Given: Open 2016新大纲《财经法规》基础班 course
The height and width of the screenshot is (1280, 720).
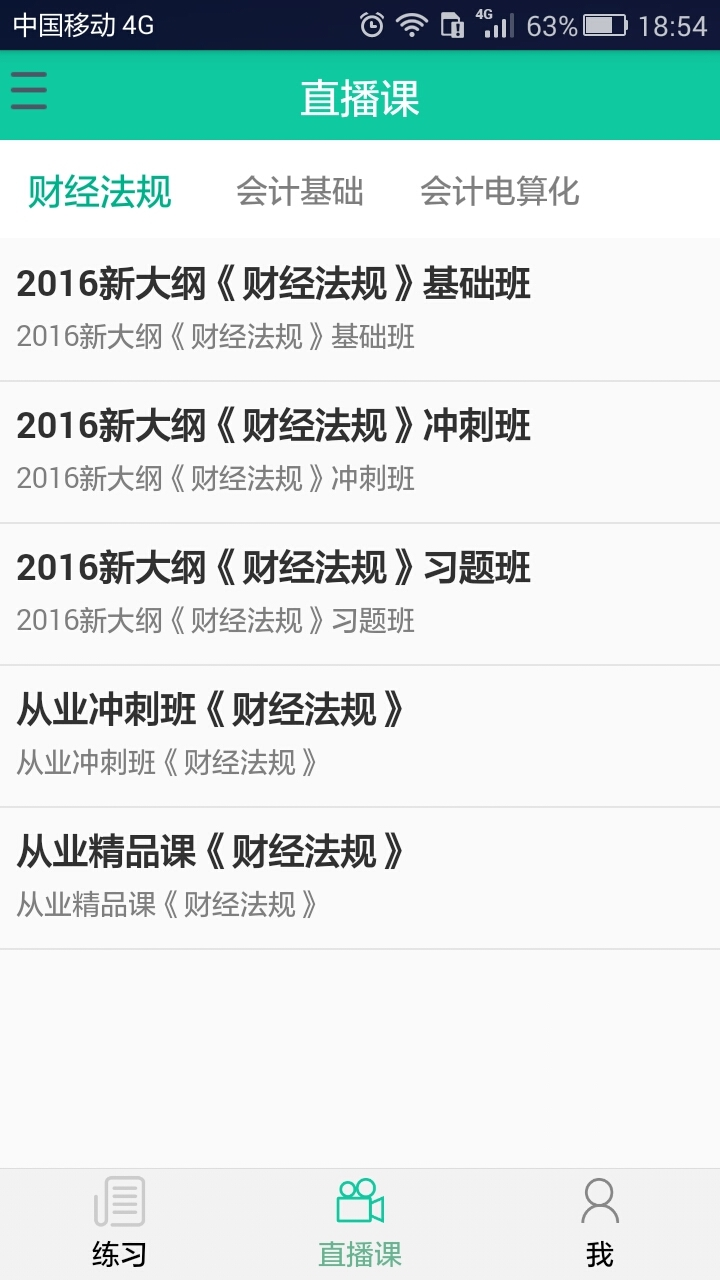Looking at the screenshot, I should (x=360, y=309).
